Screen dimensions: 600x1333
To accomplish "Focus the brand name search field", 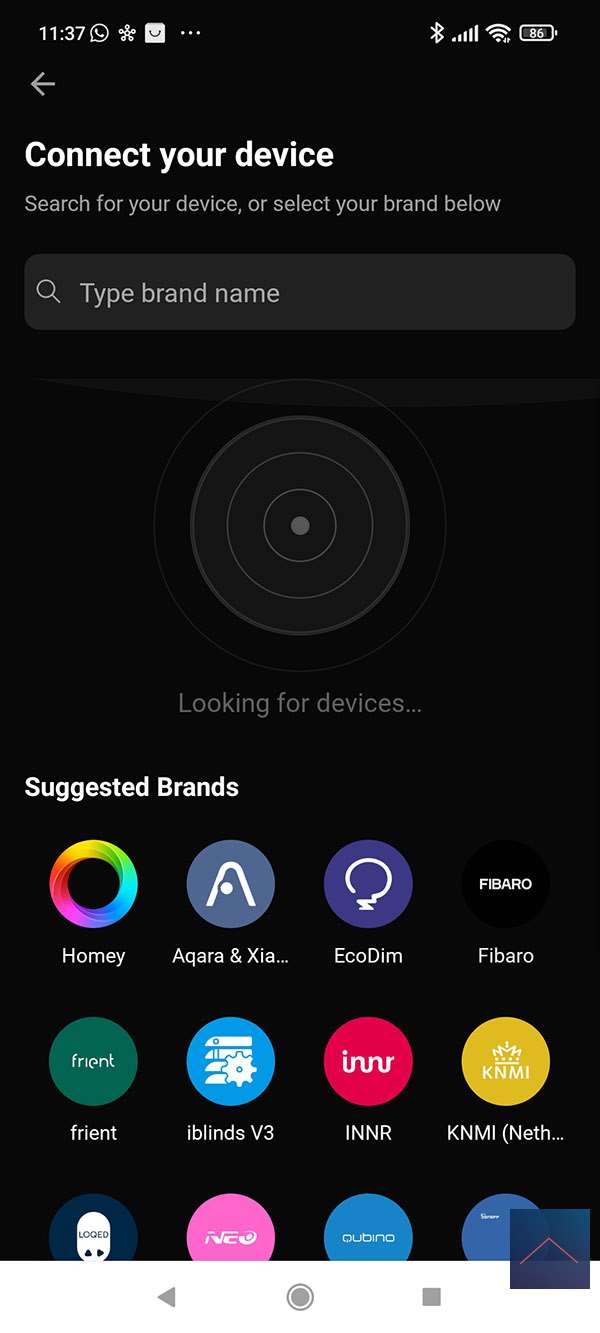I will pyautogui.click(x=300, y=293).
